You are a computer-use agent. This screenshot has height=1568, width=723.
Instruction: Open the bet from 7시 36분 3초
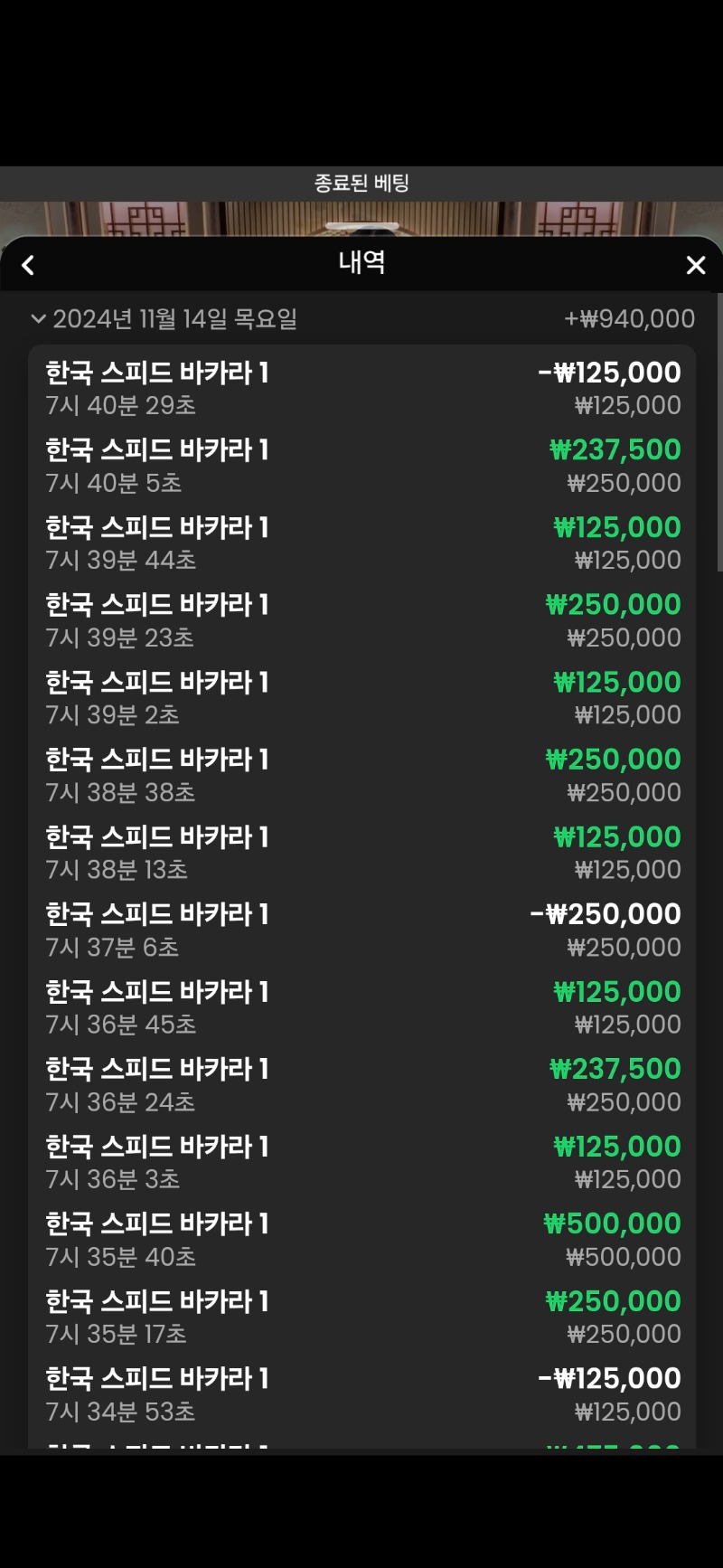(361, 1162)
